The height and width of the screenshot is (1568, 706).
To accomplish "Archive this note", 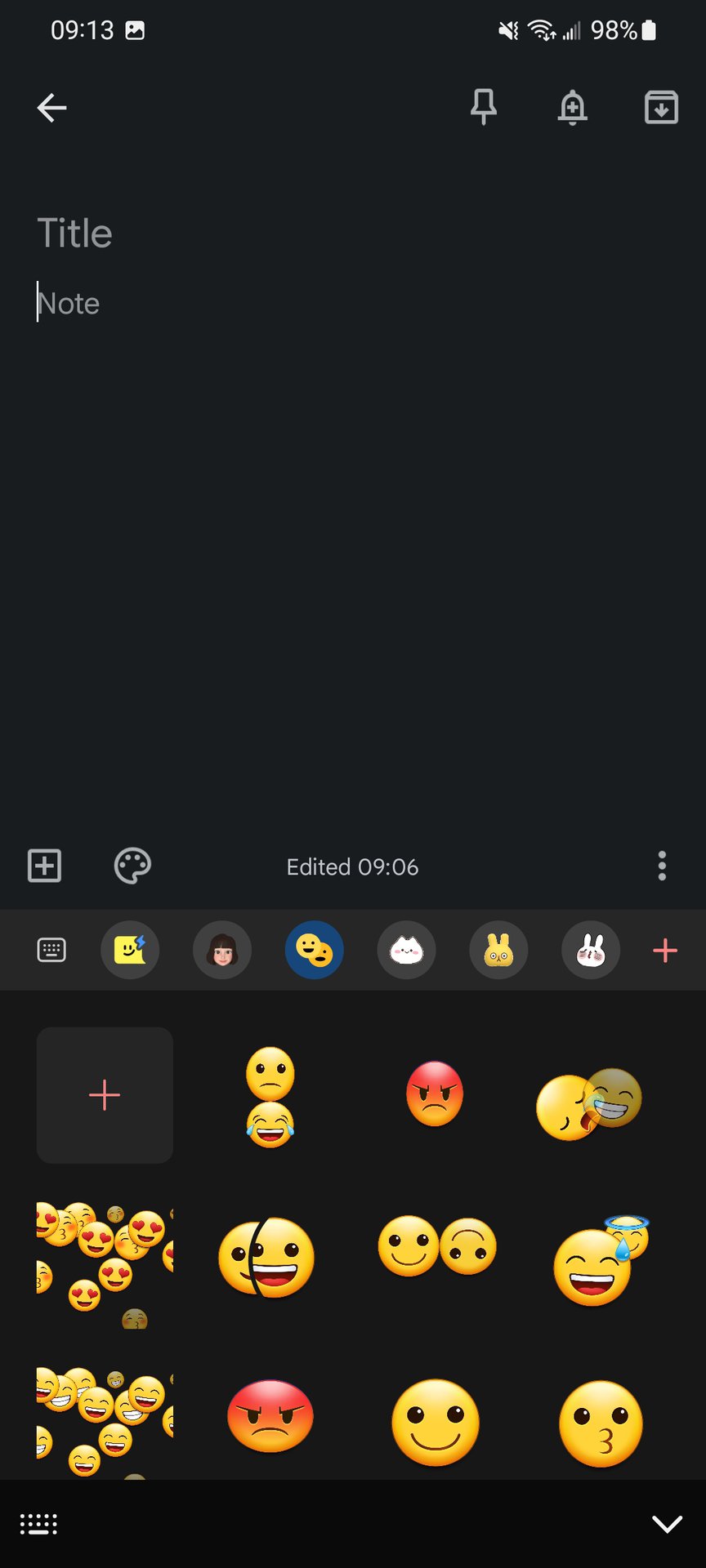I will point(661,107).
